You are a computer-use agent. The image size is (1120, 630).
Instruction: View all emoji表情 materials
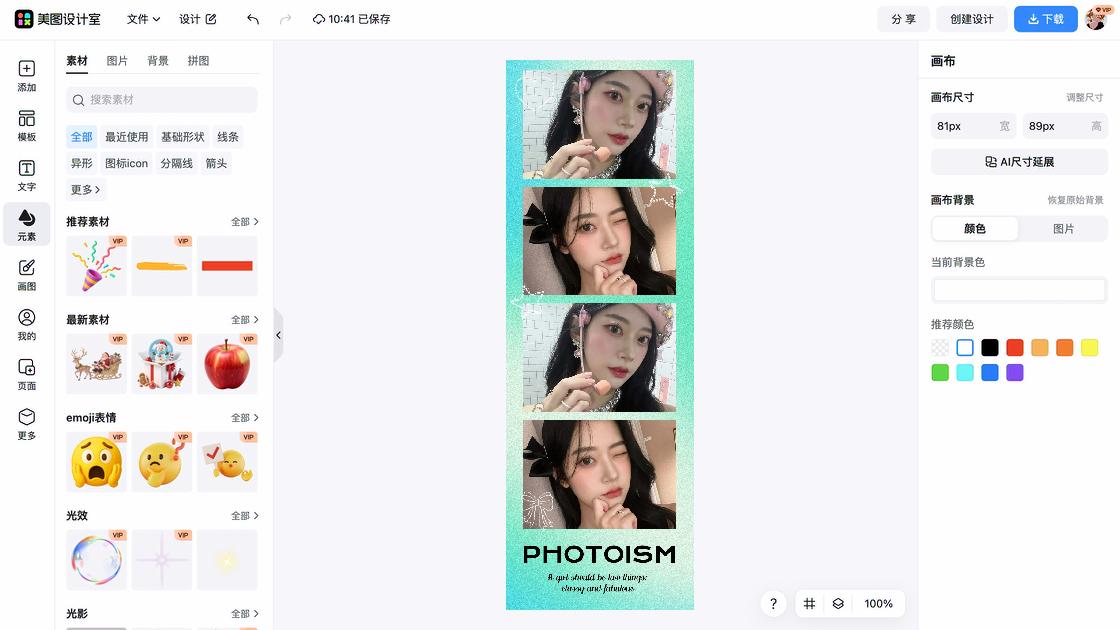coord(245,418)
